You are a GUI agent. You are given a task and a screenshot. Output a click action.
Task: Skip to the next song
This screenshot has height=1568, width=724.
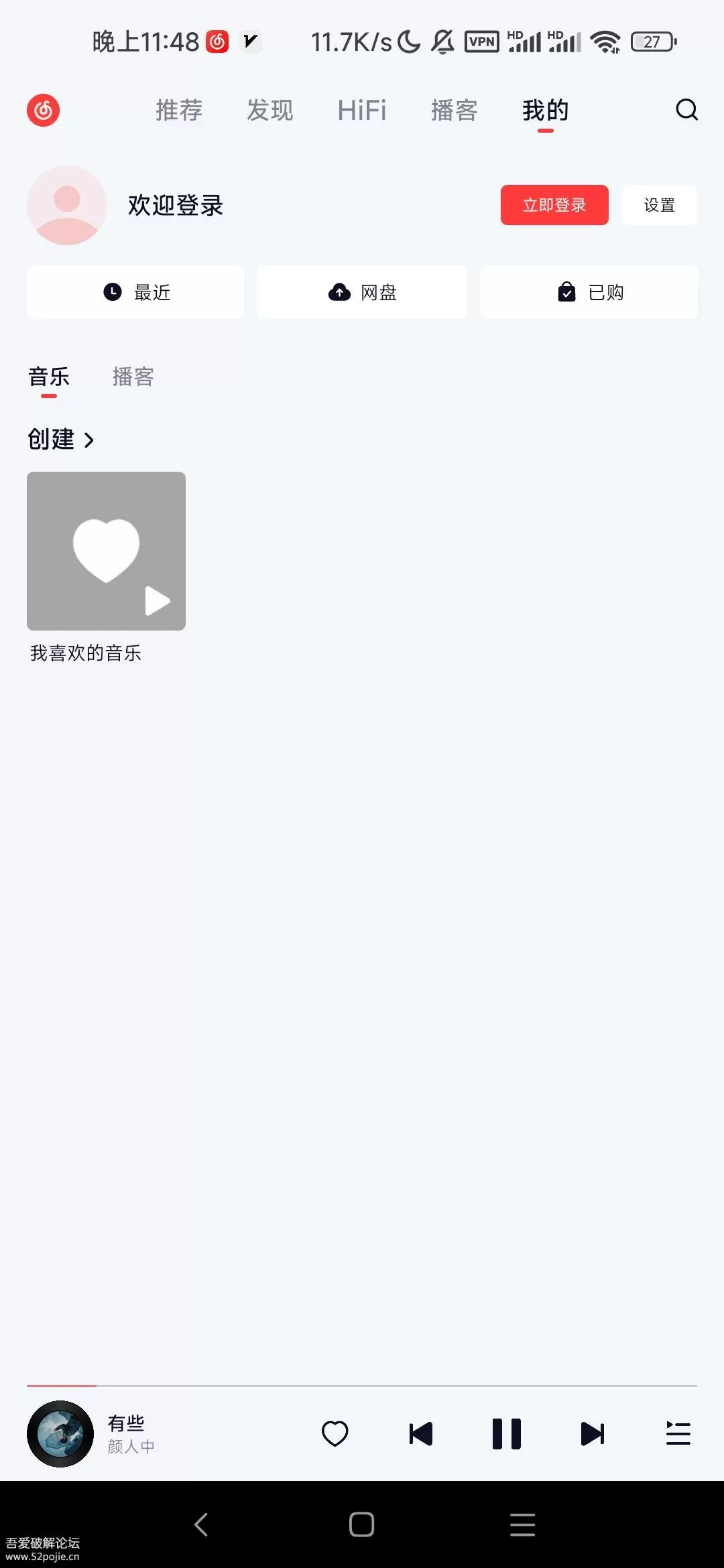(593, 1434)
